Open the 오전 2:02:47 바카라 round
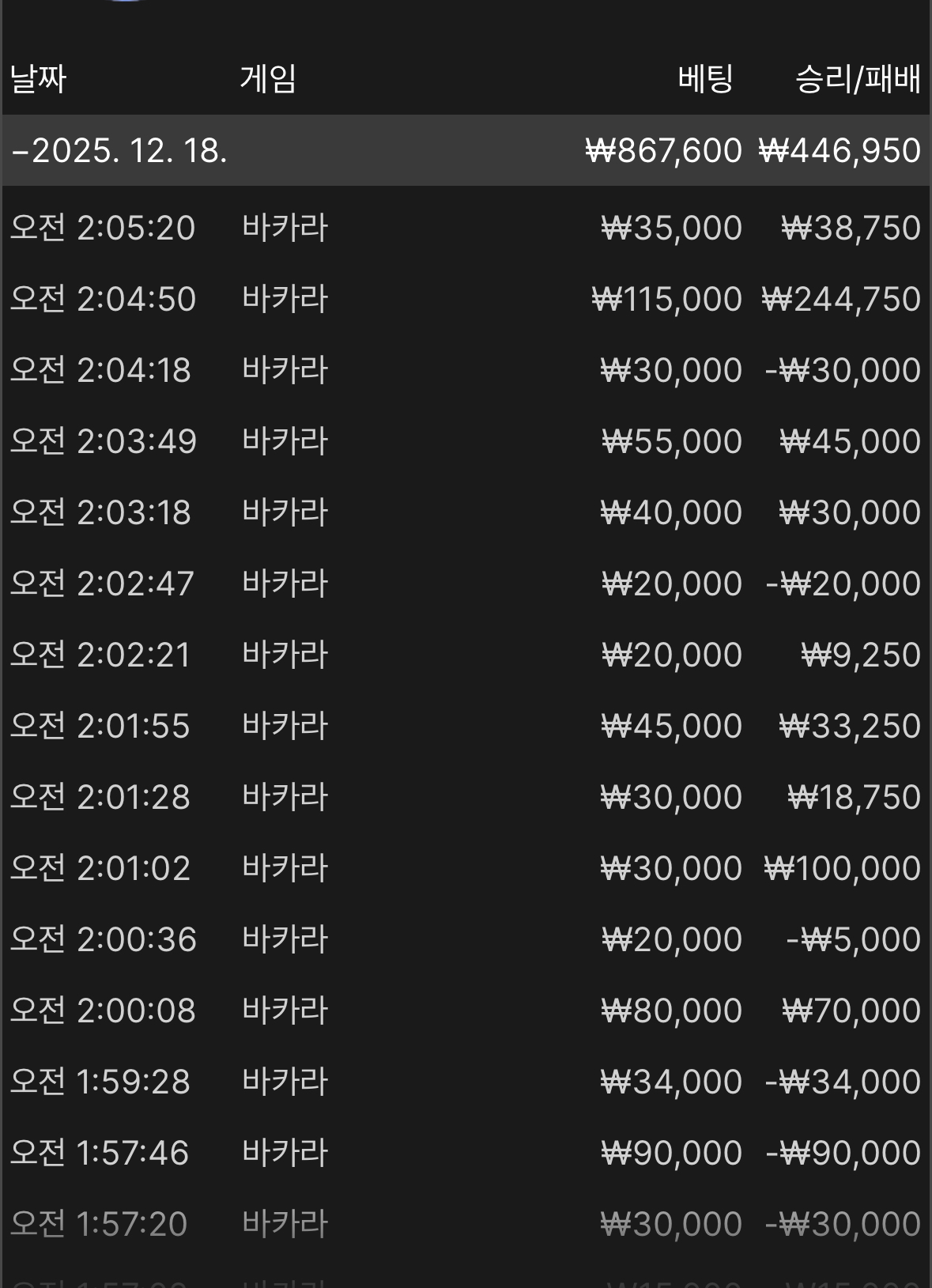 coord(465,584)
